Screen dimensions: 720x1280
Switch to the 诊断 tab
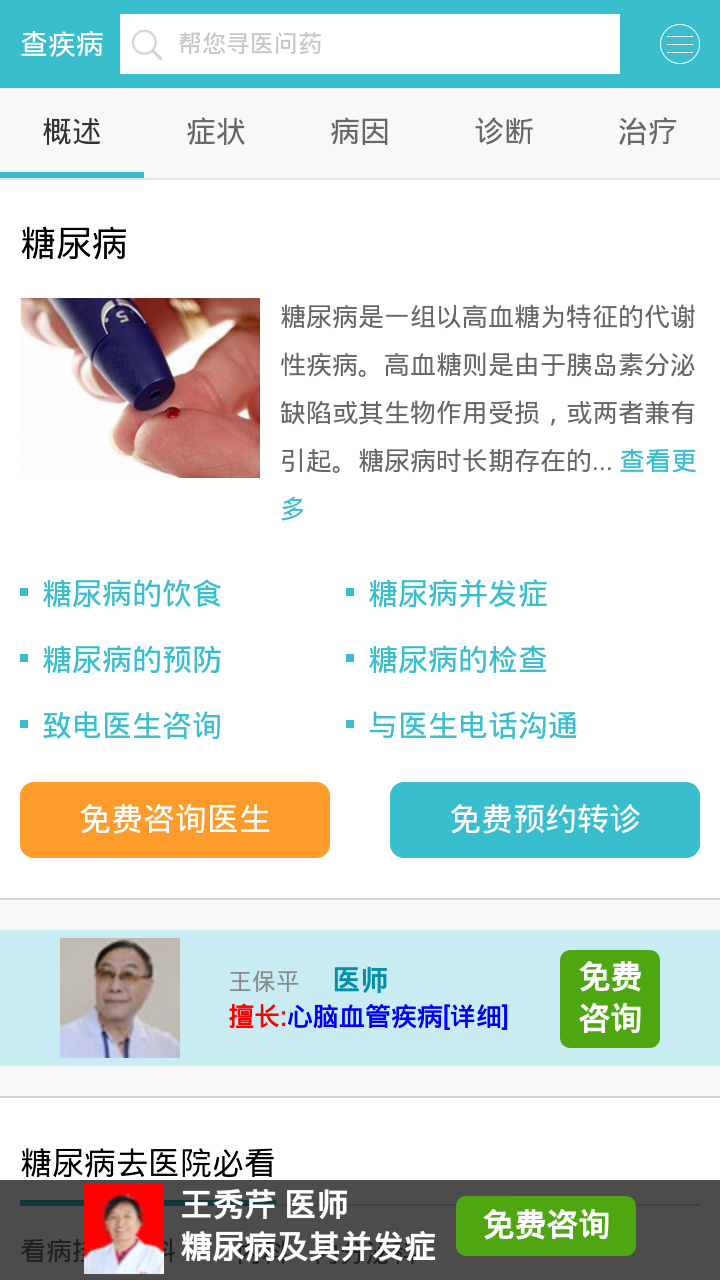point(504,132)
